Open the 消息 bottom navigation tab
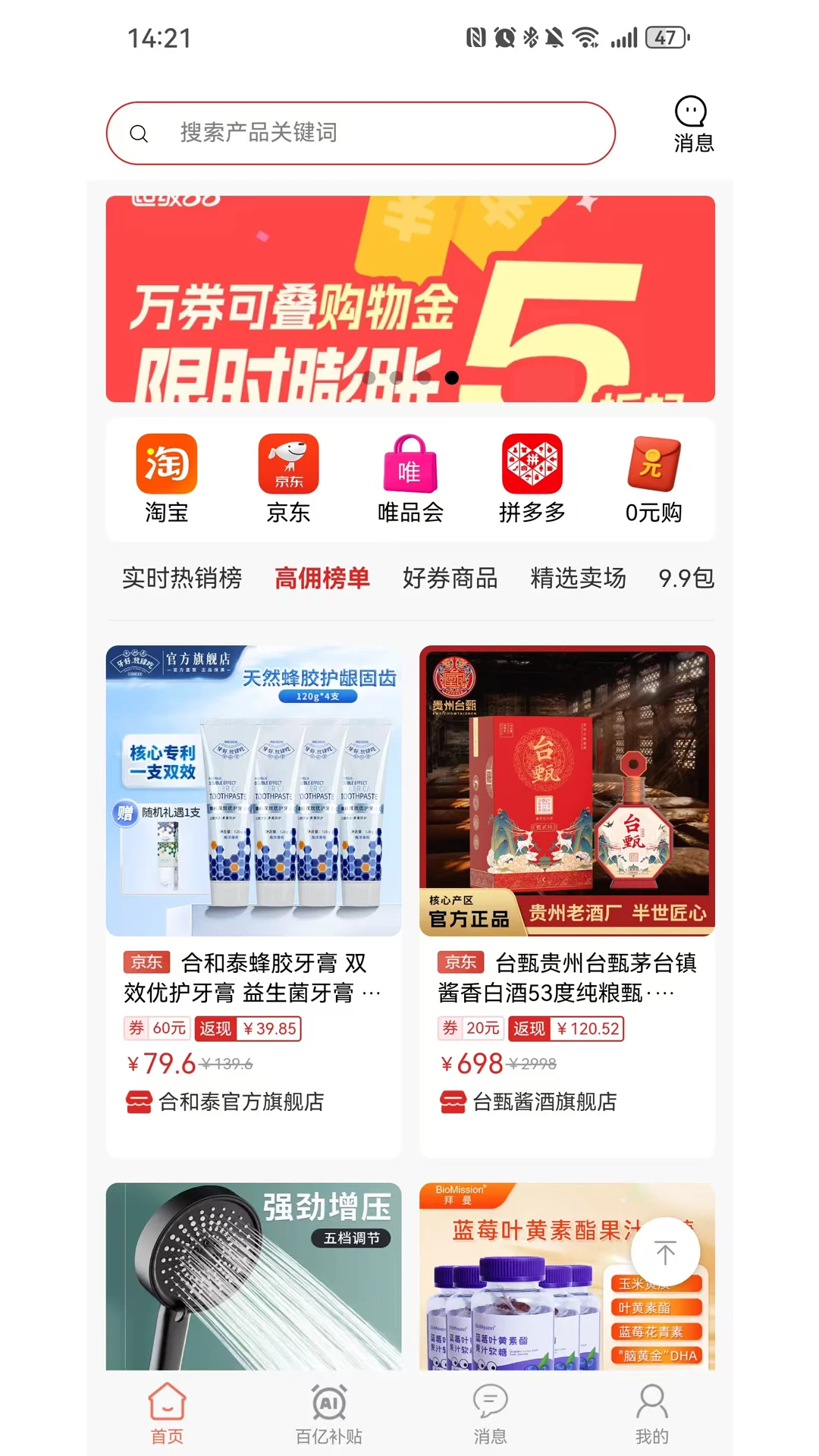Viewport: 819px width, 1456px height. click(490, 1412)
